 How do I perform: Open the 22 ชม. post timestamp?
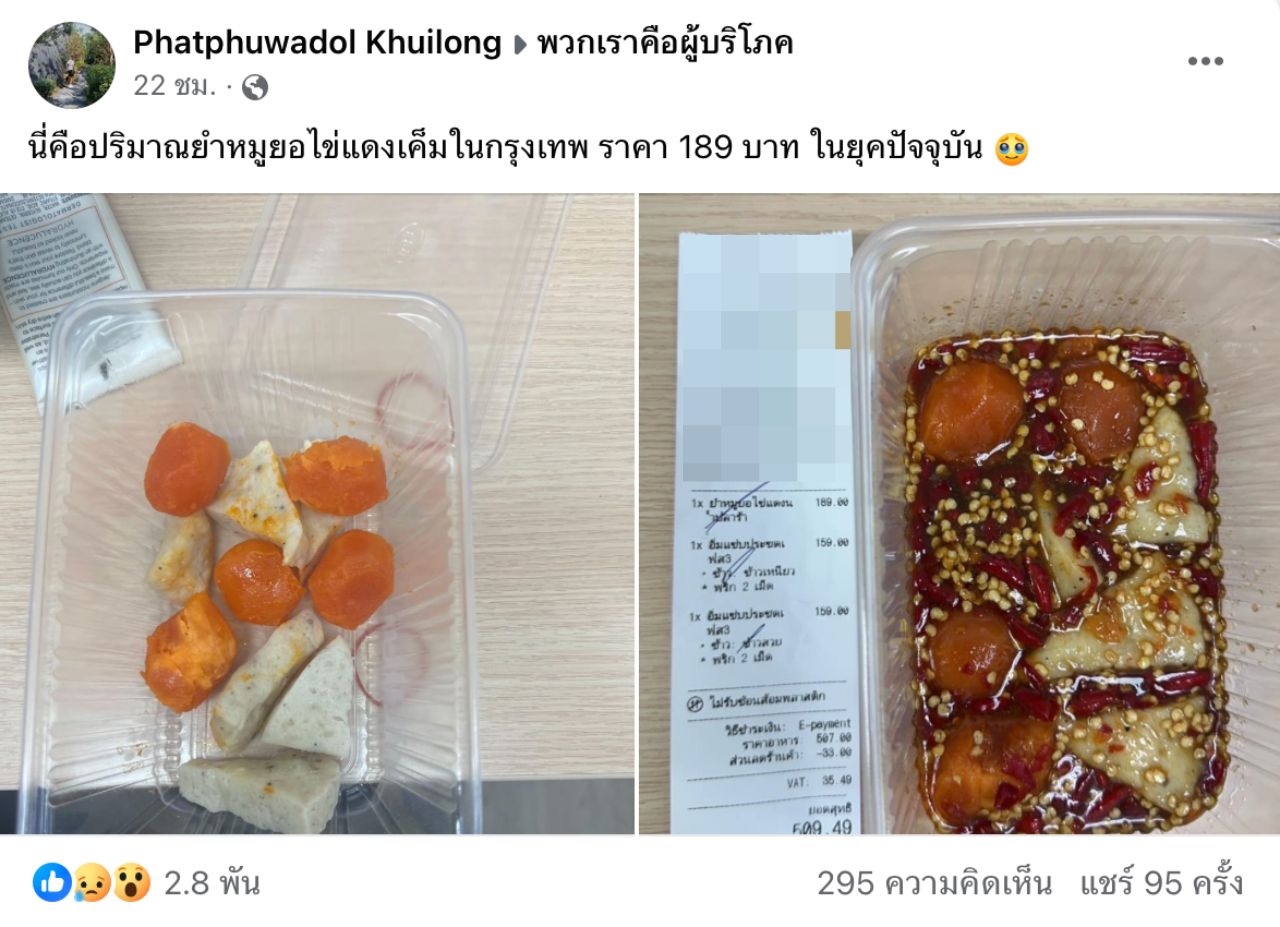point(174,87)
